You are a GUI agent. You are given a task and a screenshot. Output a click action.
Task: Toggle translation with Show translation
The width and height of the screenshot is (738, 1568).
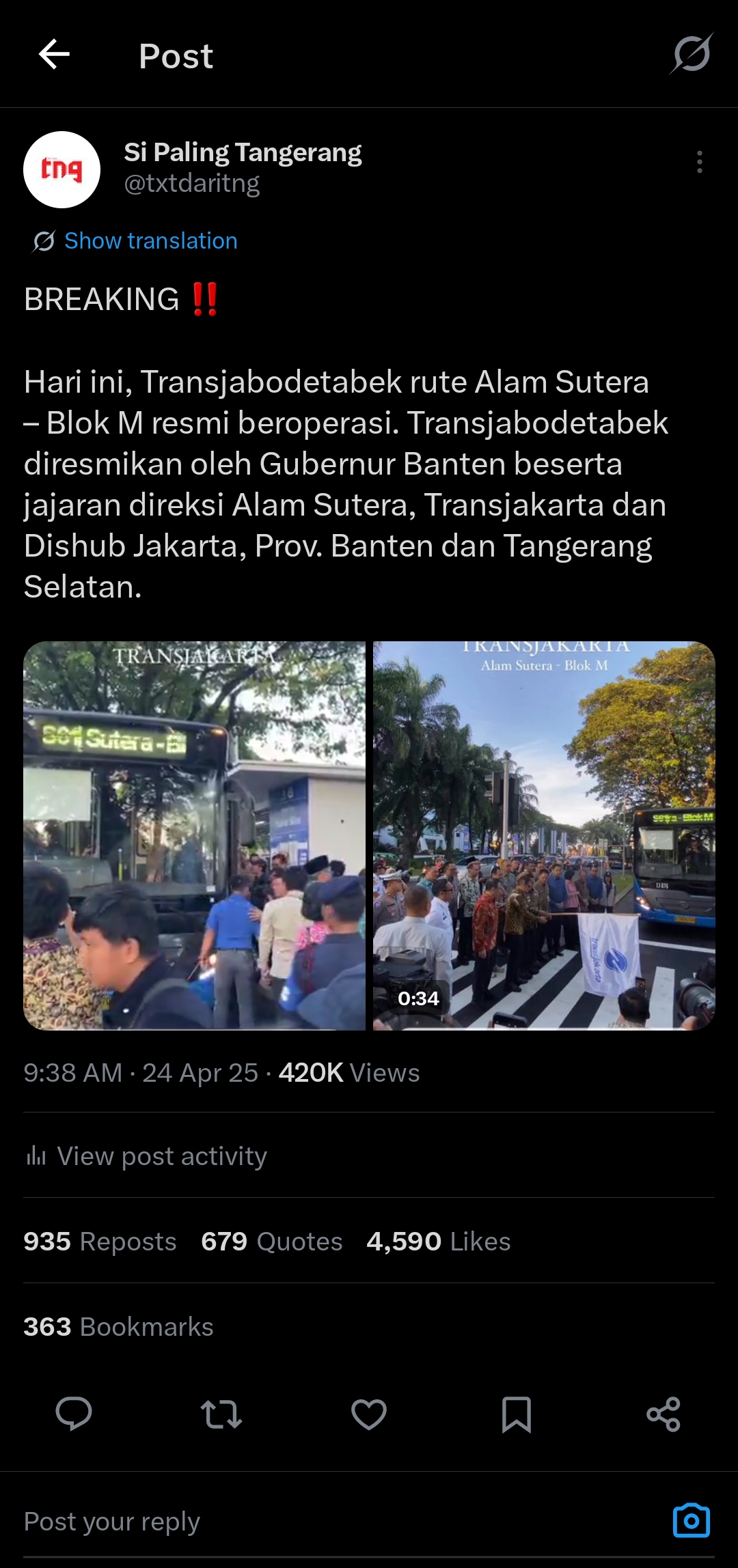(149, 240)
